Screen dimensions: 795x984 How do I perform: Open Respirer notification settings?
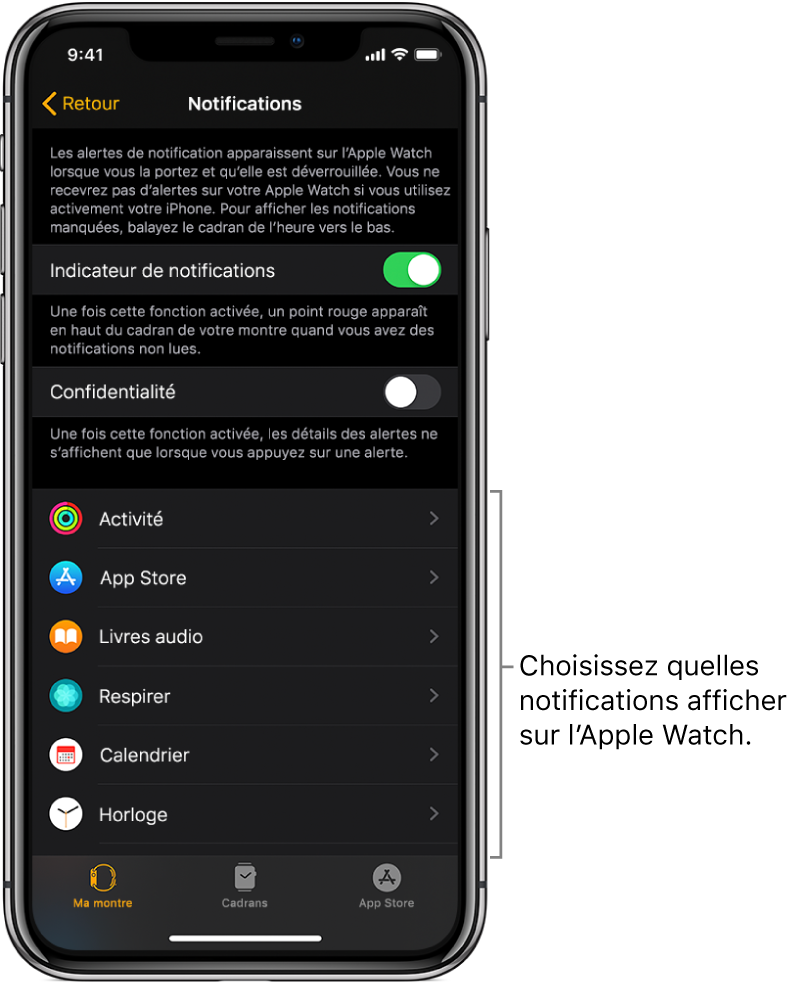(245, 696)
